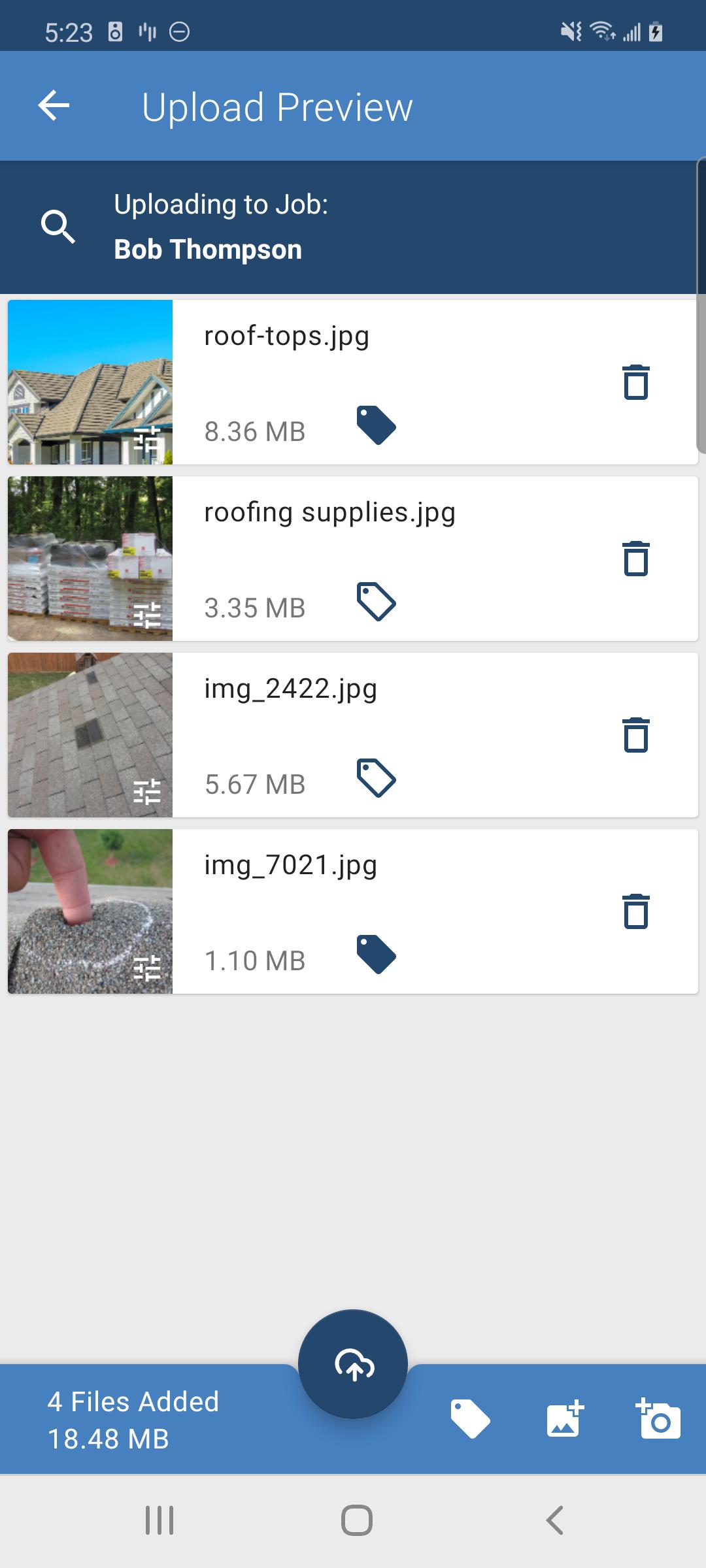Edit tags on roof-tops.jpg
The height and width of the screenshot is (1568, 706).
click(376, 425)
